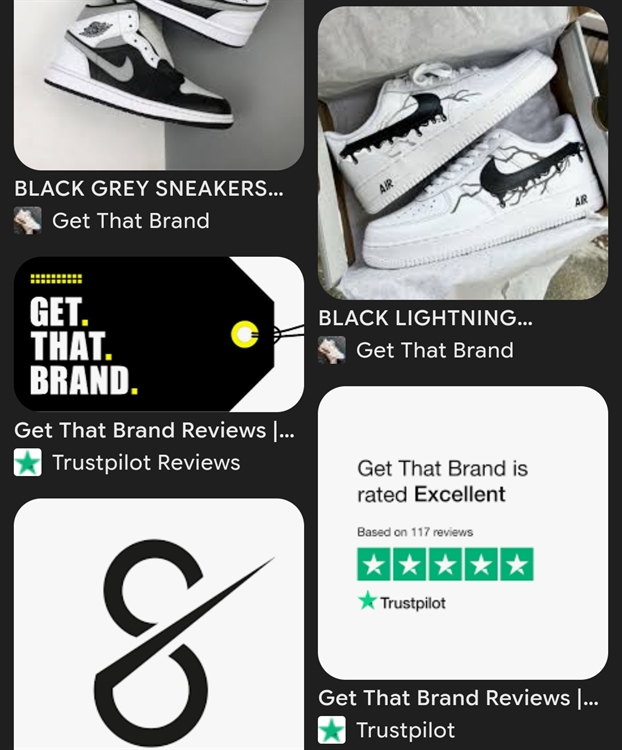Open the black infinity swoosh logo image

158,624
